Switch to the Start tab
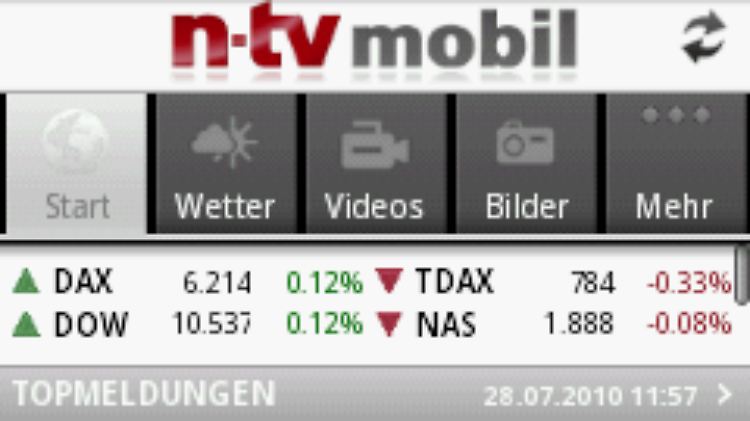The width and height of the screenshot is (750, 421). pyautogui.click(x=76, y=165)
